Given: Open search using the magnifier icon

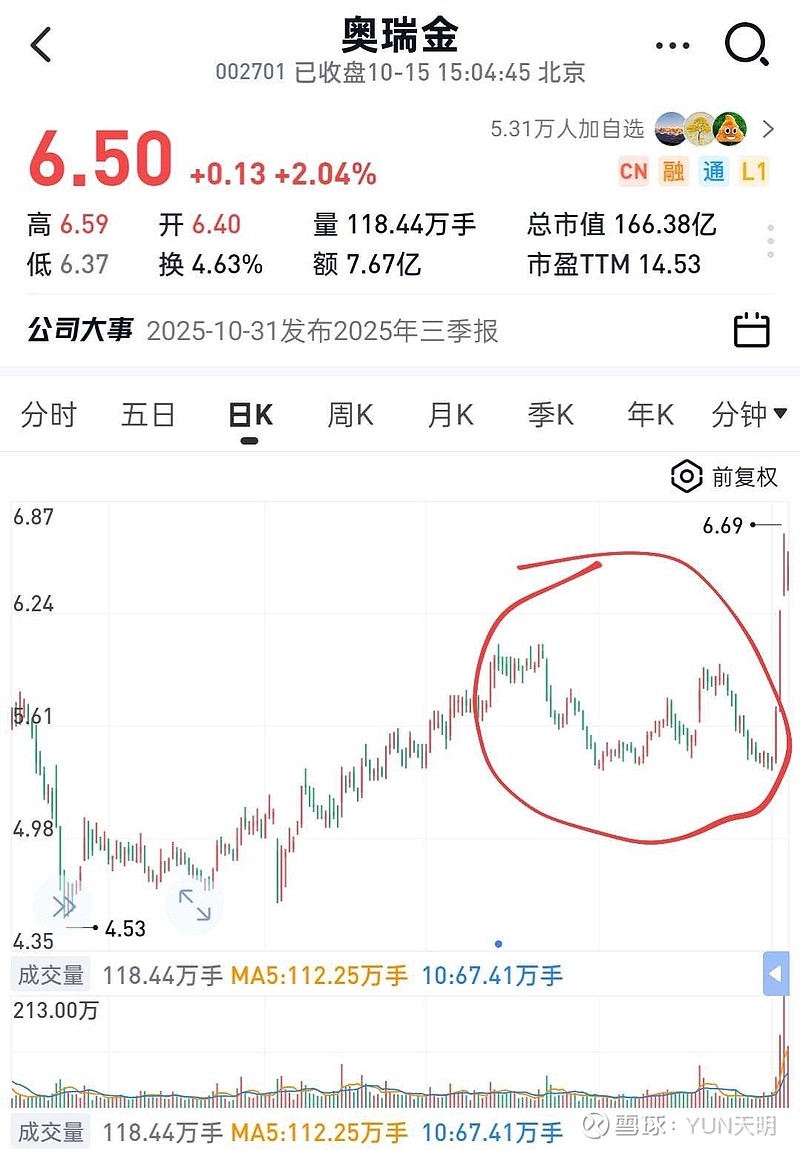Looking at the screenshot, I should (x=748, y=45).
